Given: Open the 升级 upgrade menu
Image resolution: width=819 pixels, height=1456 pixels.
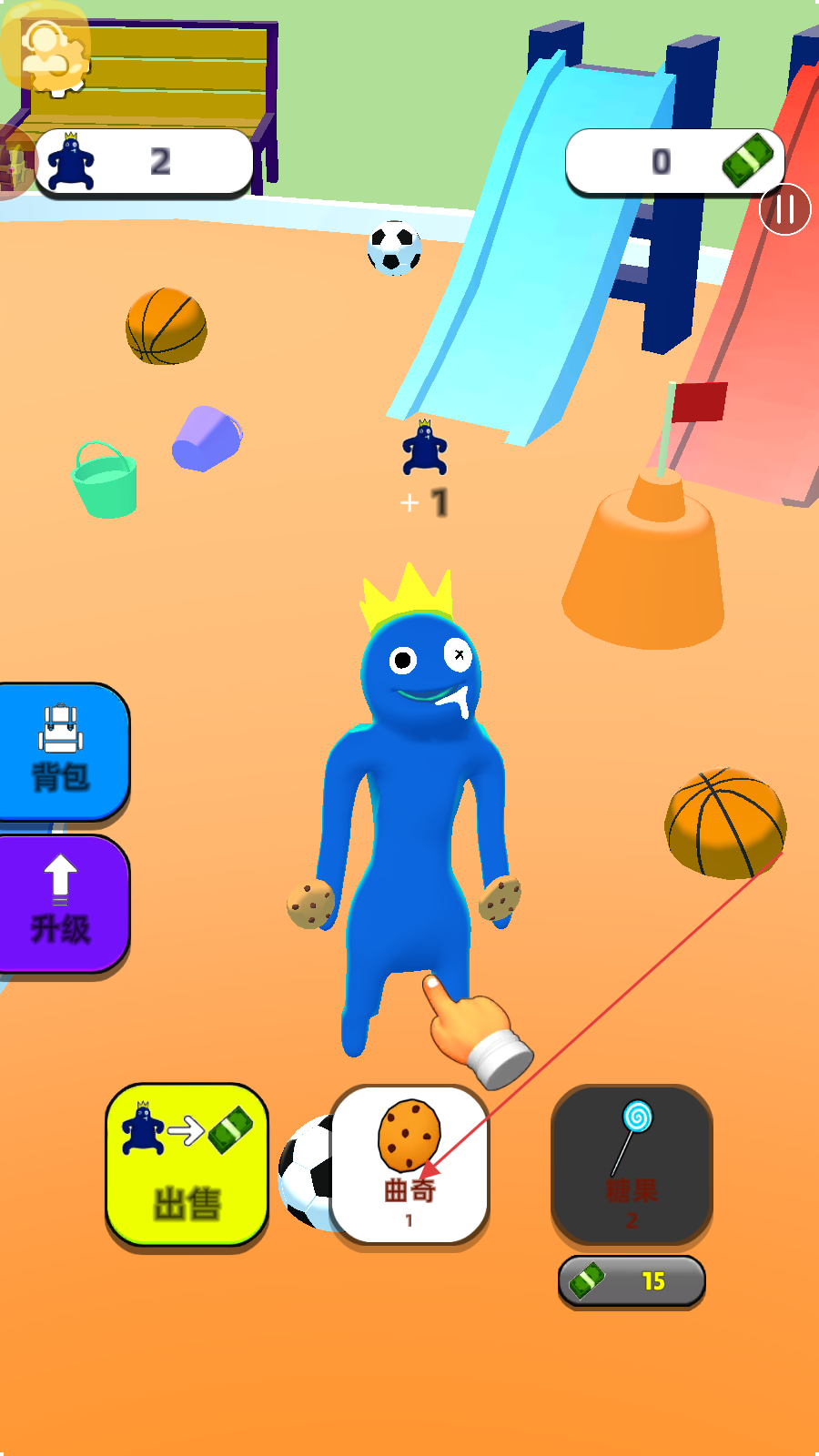Looking at the screenshot, I should click(62, 905).
